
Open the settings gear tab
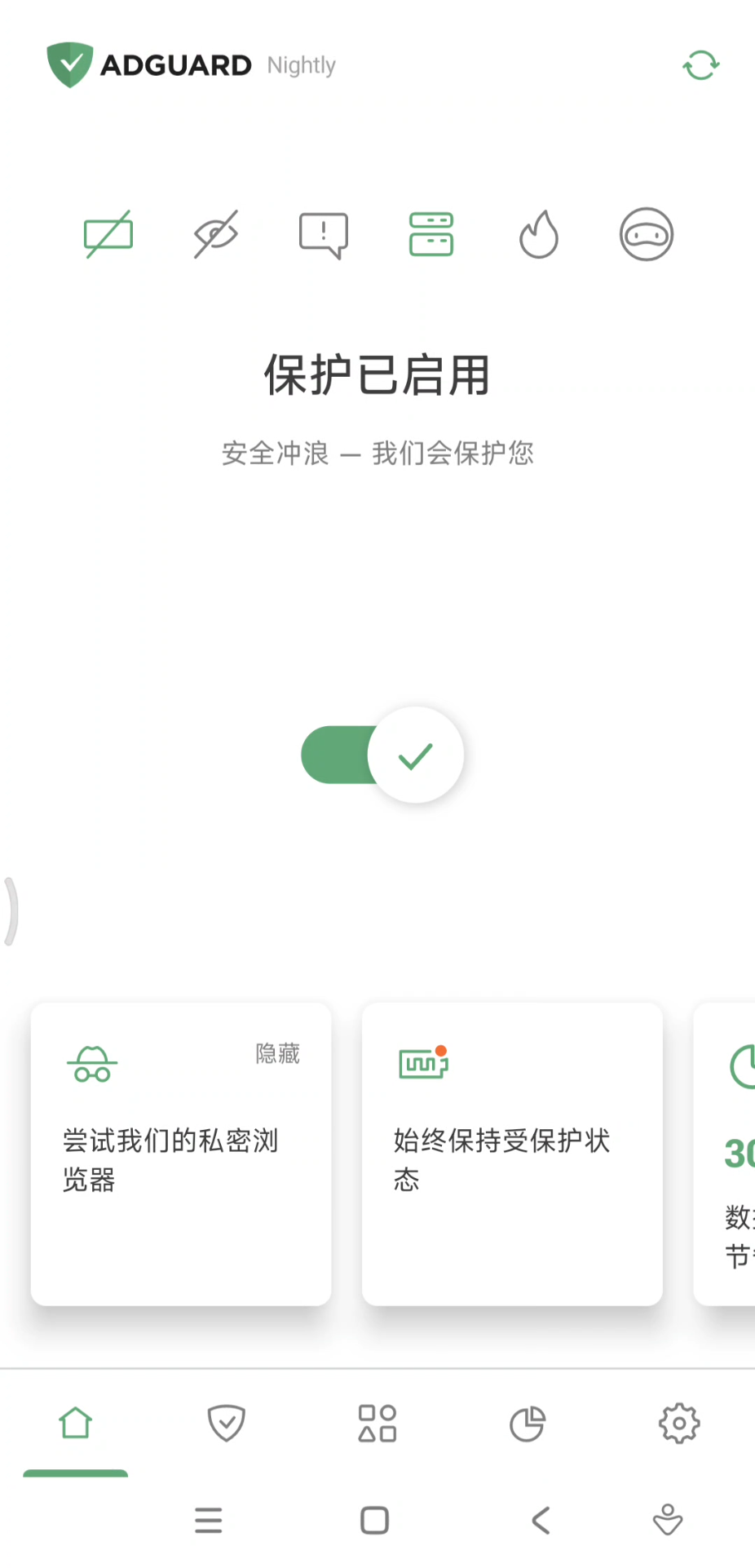679,1424
